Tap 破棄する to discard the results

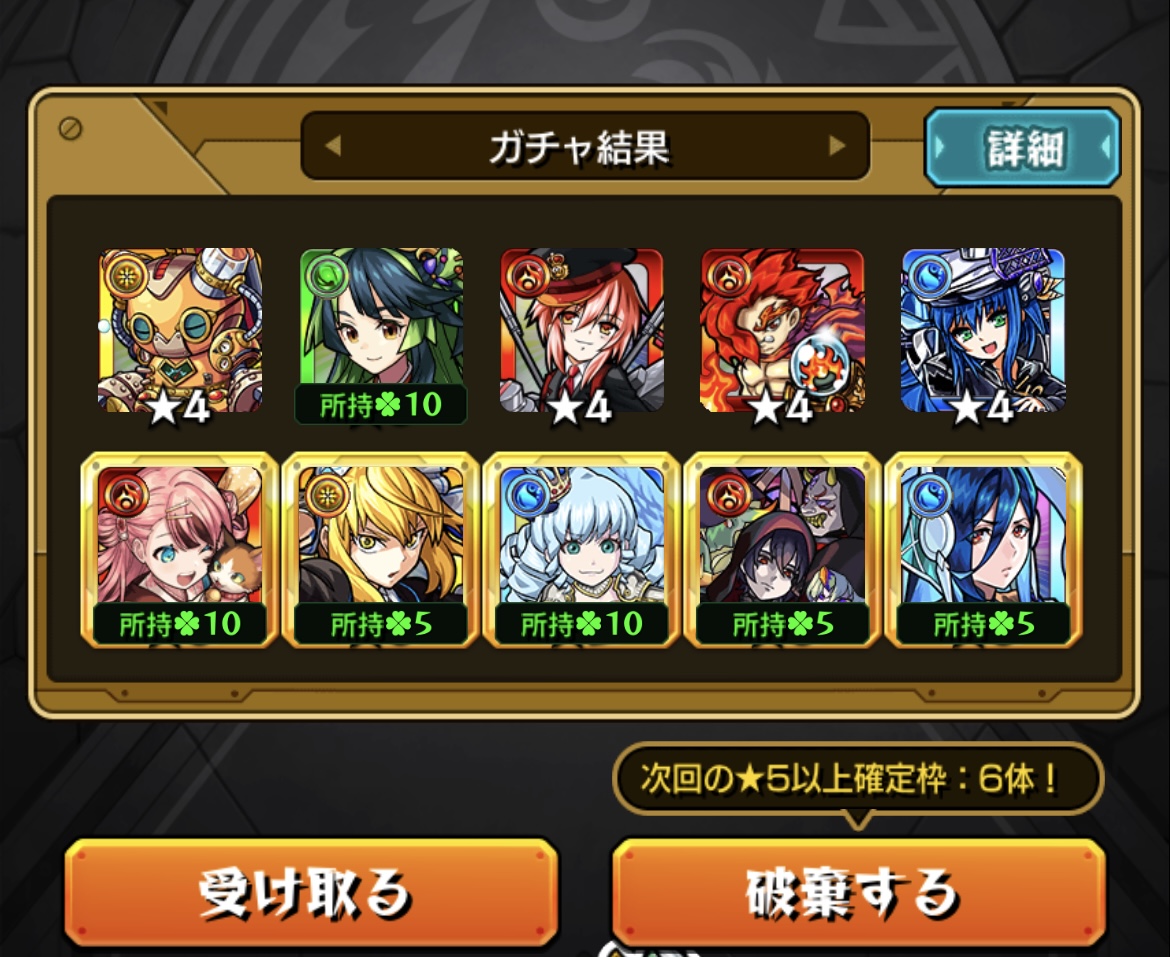tap(858, 892)
